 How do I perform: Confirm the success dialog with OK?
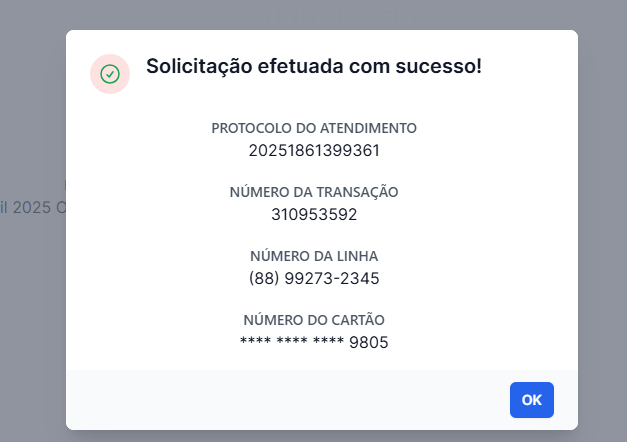(x=531, y=400)
